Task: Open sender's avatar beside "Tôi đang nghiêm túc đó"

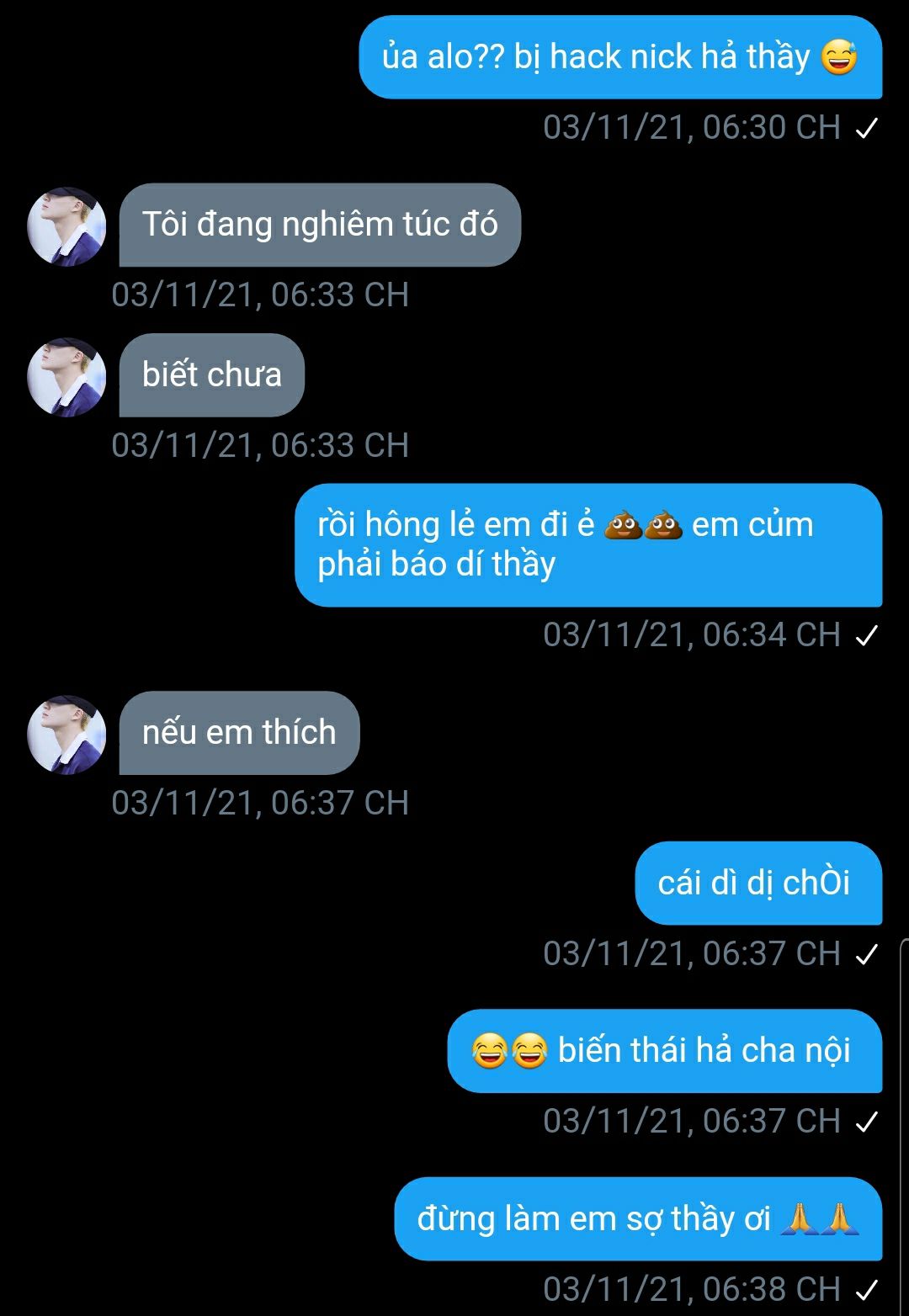Action: 66,226
